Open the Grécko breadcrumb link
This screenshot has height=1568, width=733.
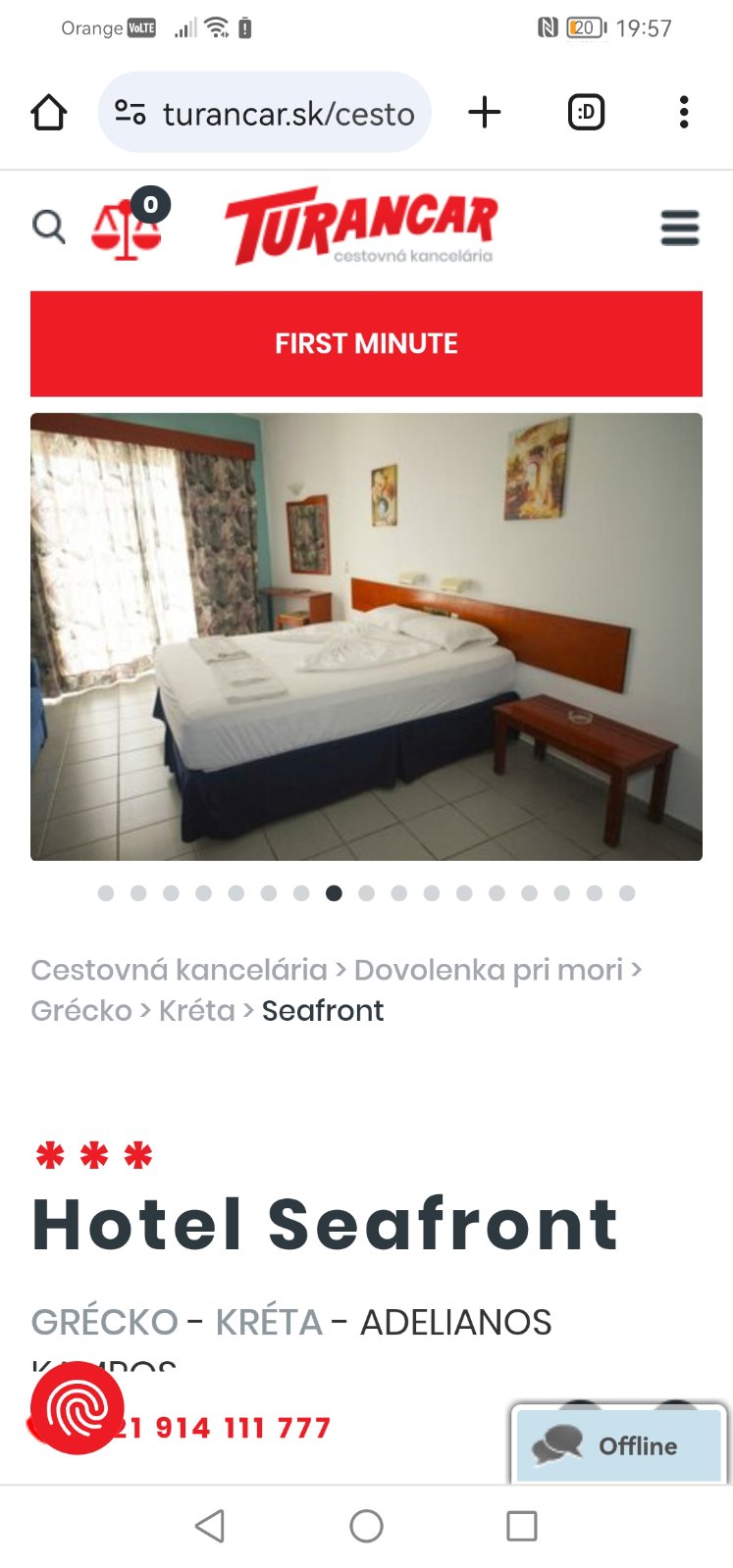coord(81,1011)
